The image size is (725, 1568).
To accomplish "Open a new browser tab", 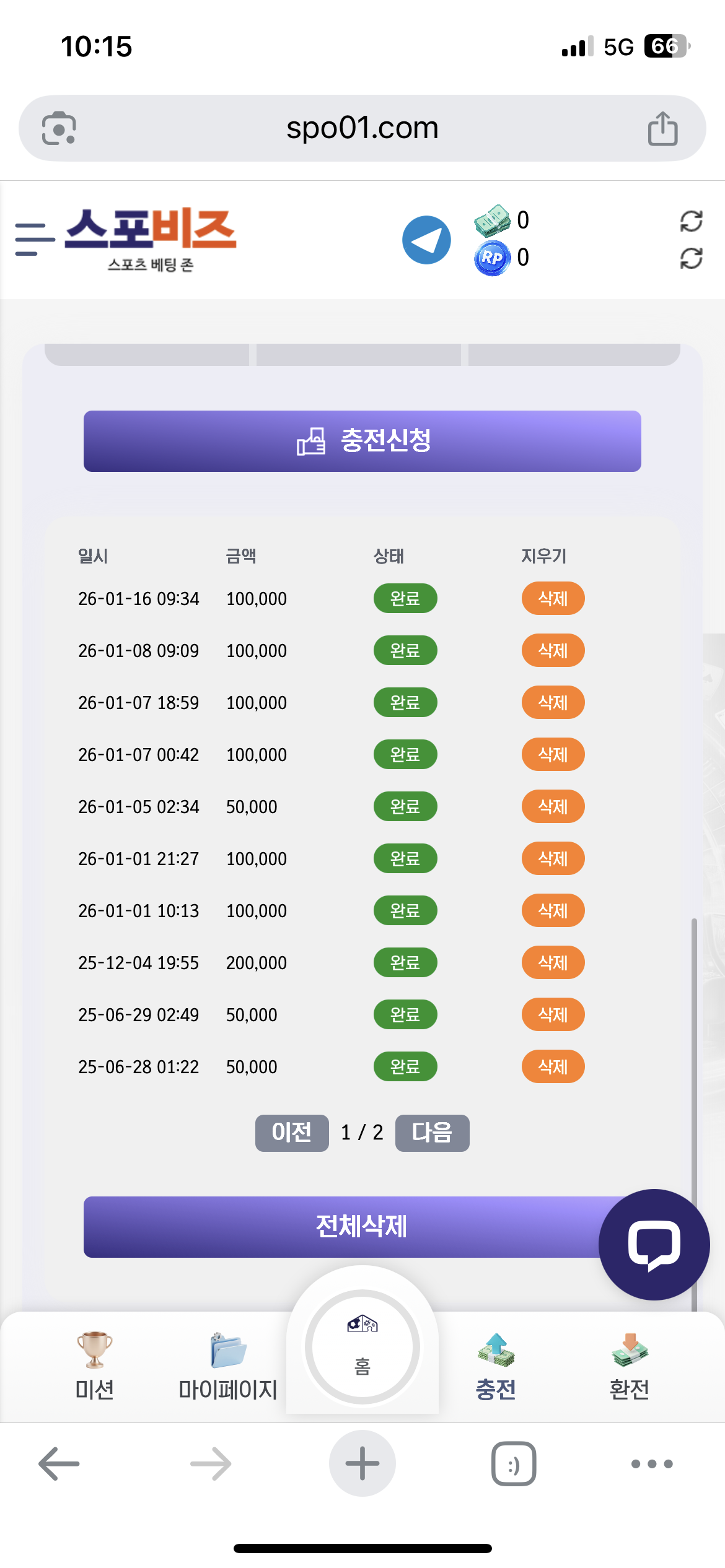I will pyautogui.click(x=362, y=1463).
